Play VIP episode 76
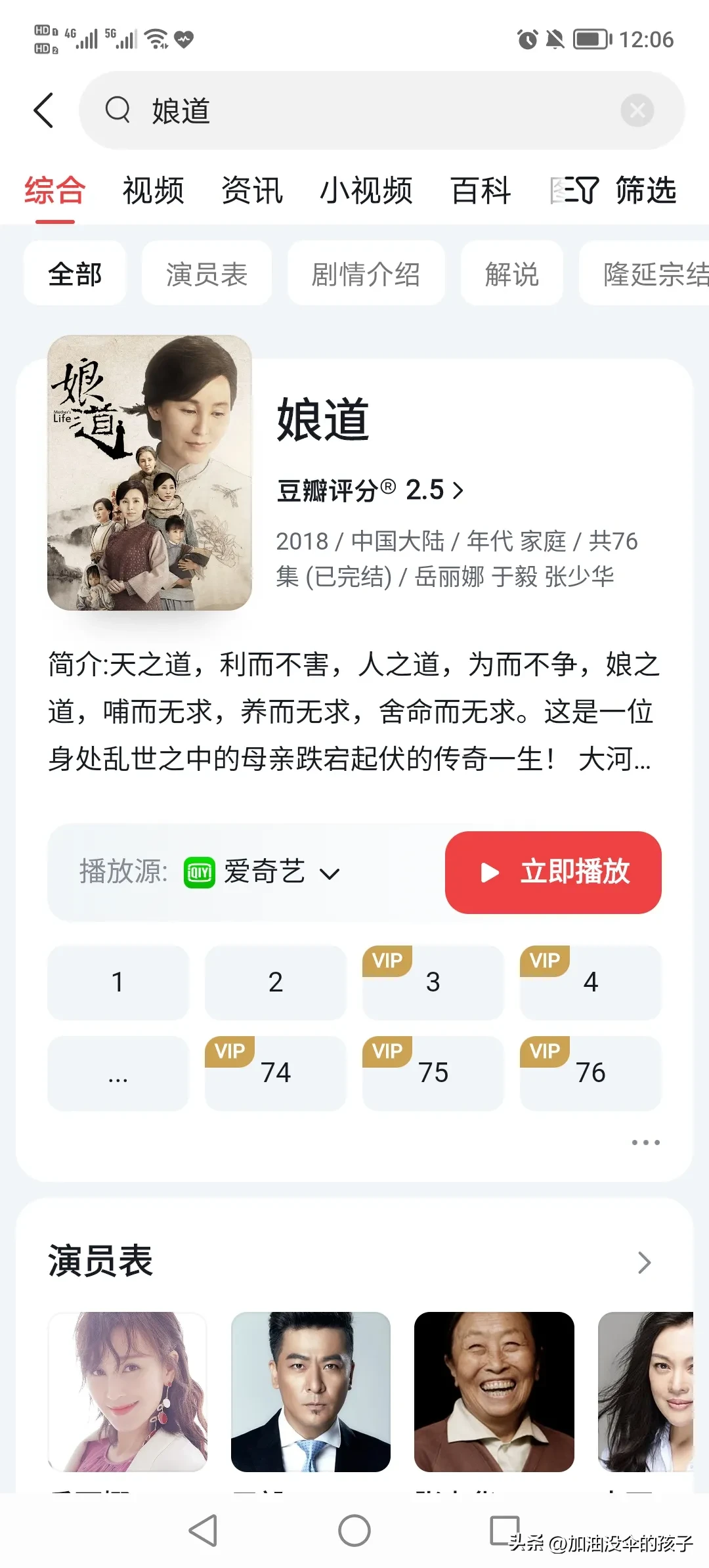The image size is (709, 1568). pos(590,1073)
